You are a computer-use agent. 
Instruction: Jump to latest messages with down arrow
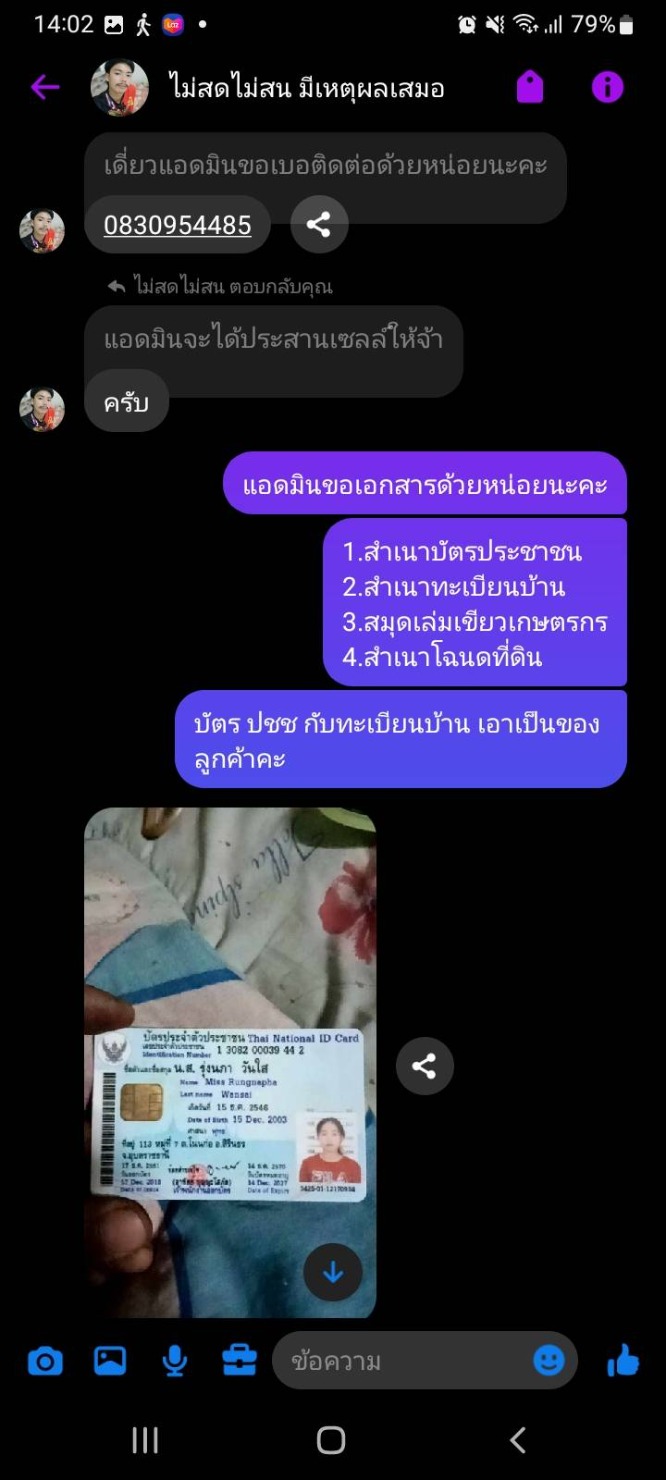coord(333,1273)
